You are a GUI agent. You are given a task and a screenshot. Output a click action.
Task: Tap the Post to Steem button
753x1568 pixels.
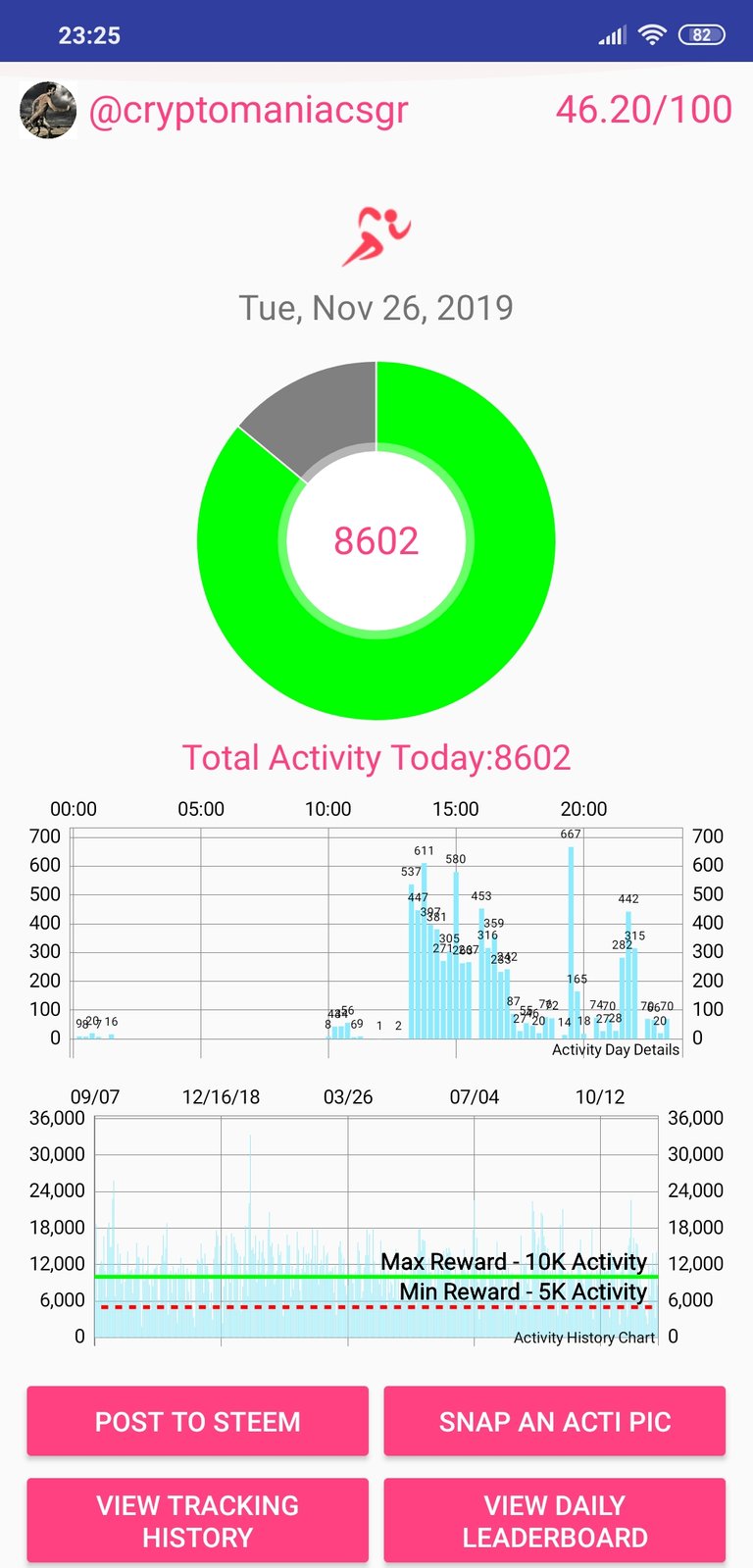tap(197, 1421)
